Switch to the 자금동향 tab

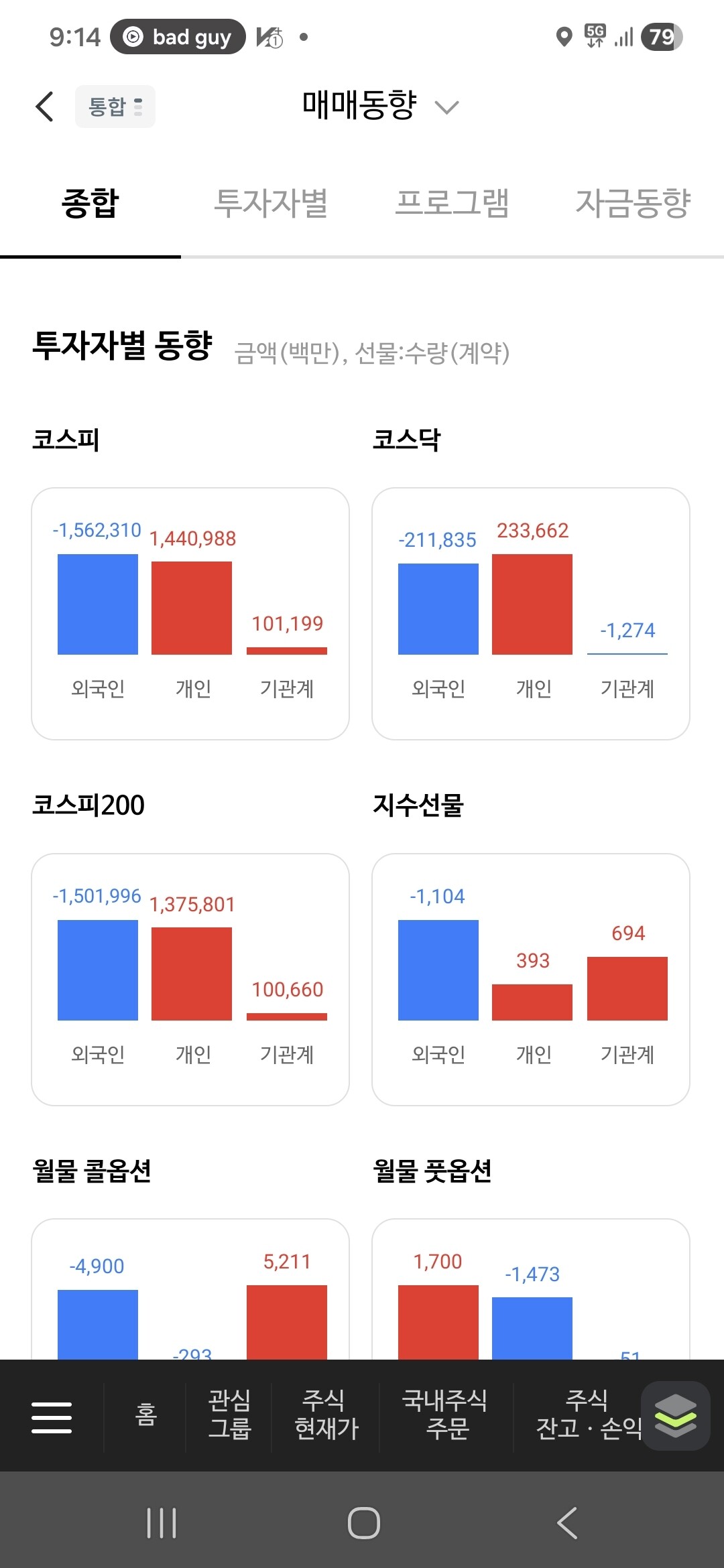(x=633, y=203)
